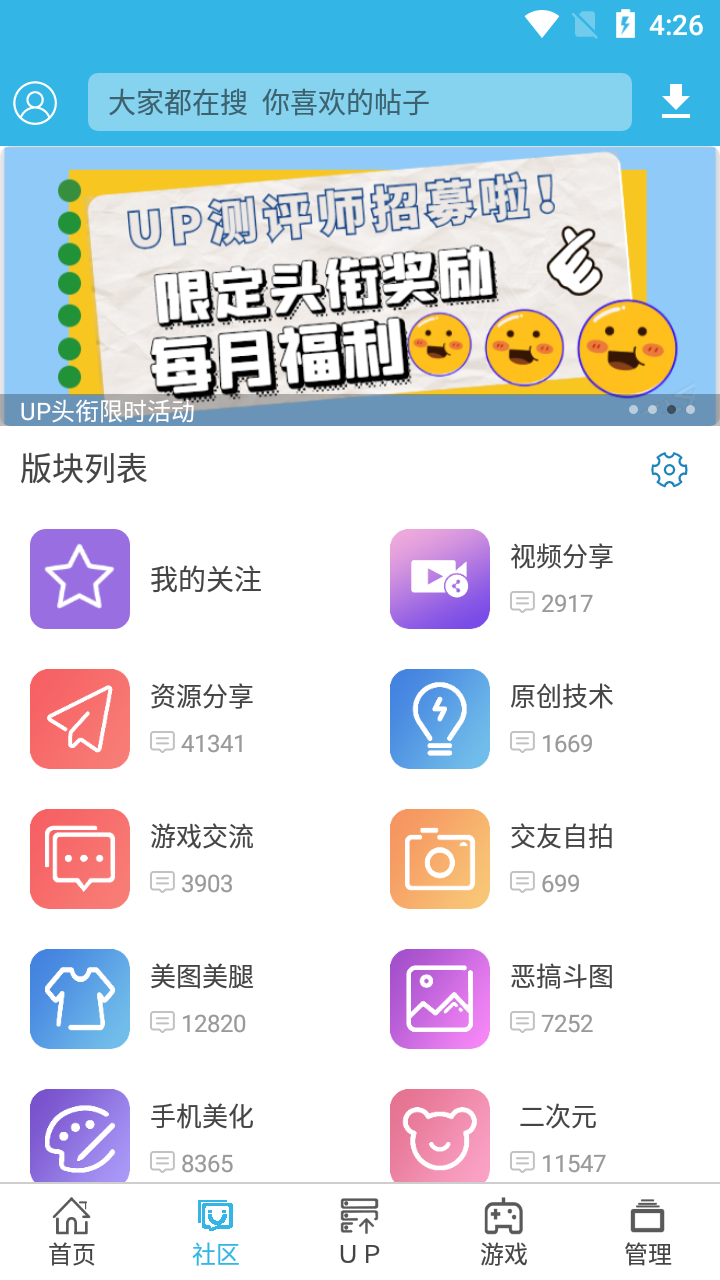View 资源分享 comment count 41341
Image resolution: width=720 pixels, height=1280 pixels.
(197, 743)
